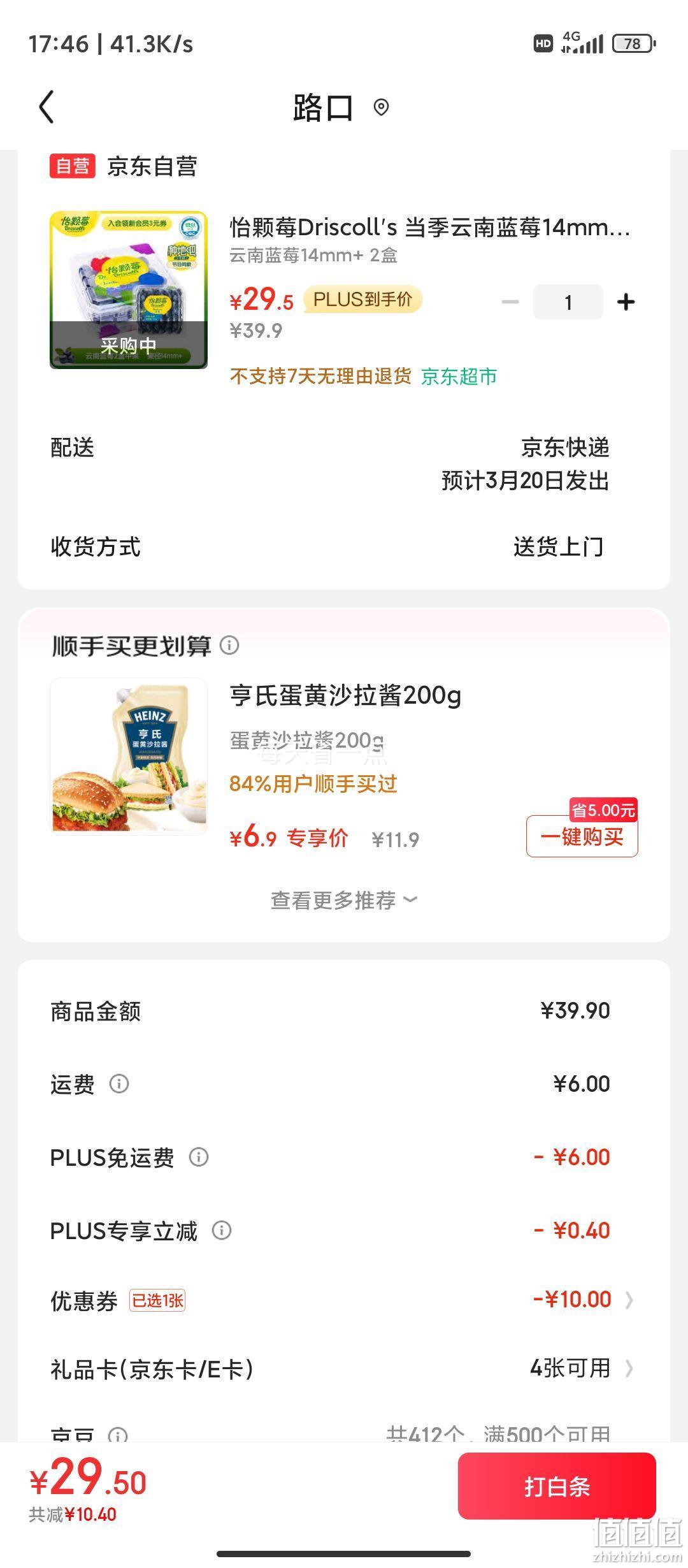Viewport: 688px width, 1568px height.
Task: Show info icon next to PLUS免运费
Action: [x=199, y=1157]
